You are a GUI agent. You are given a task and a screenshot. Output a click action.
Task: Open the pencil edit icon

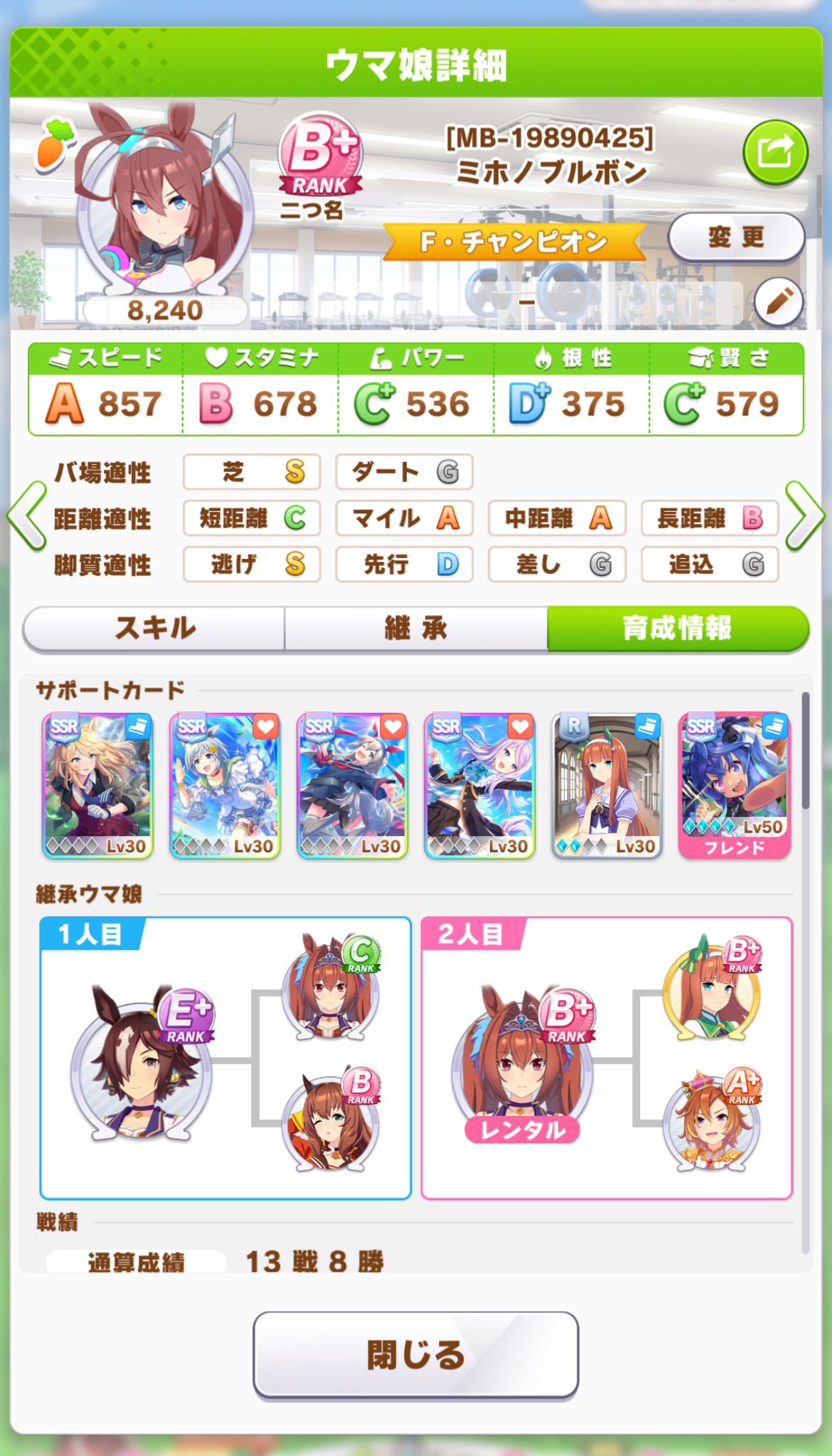pyautogui.click(x=779, y=301)
